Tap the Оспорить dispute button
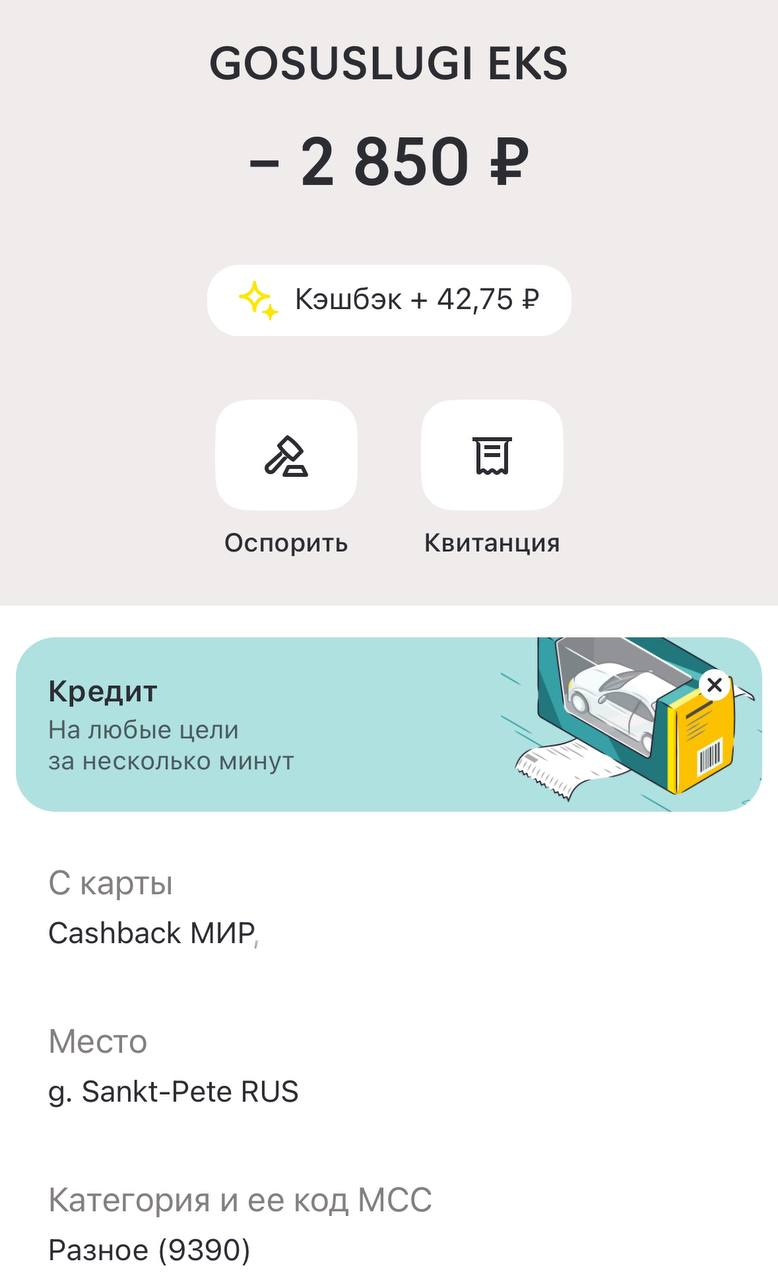The image size is (778, 1280). [x=286, y=456]
